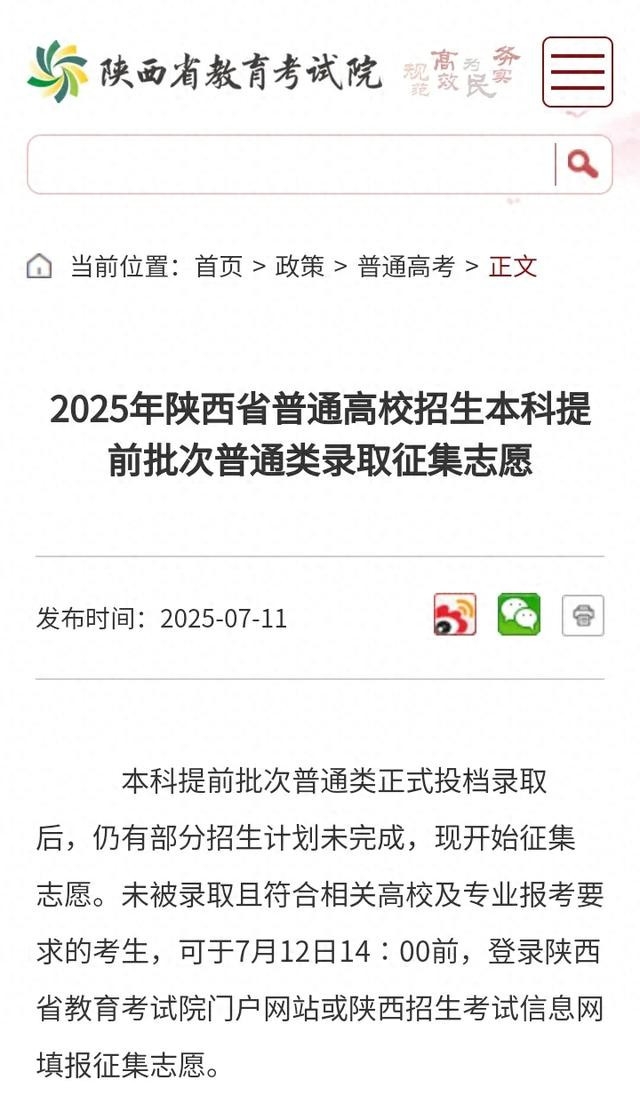Print this article

[583, 615]
